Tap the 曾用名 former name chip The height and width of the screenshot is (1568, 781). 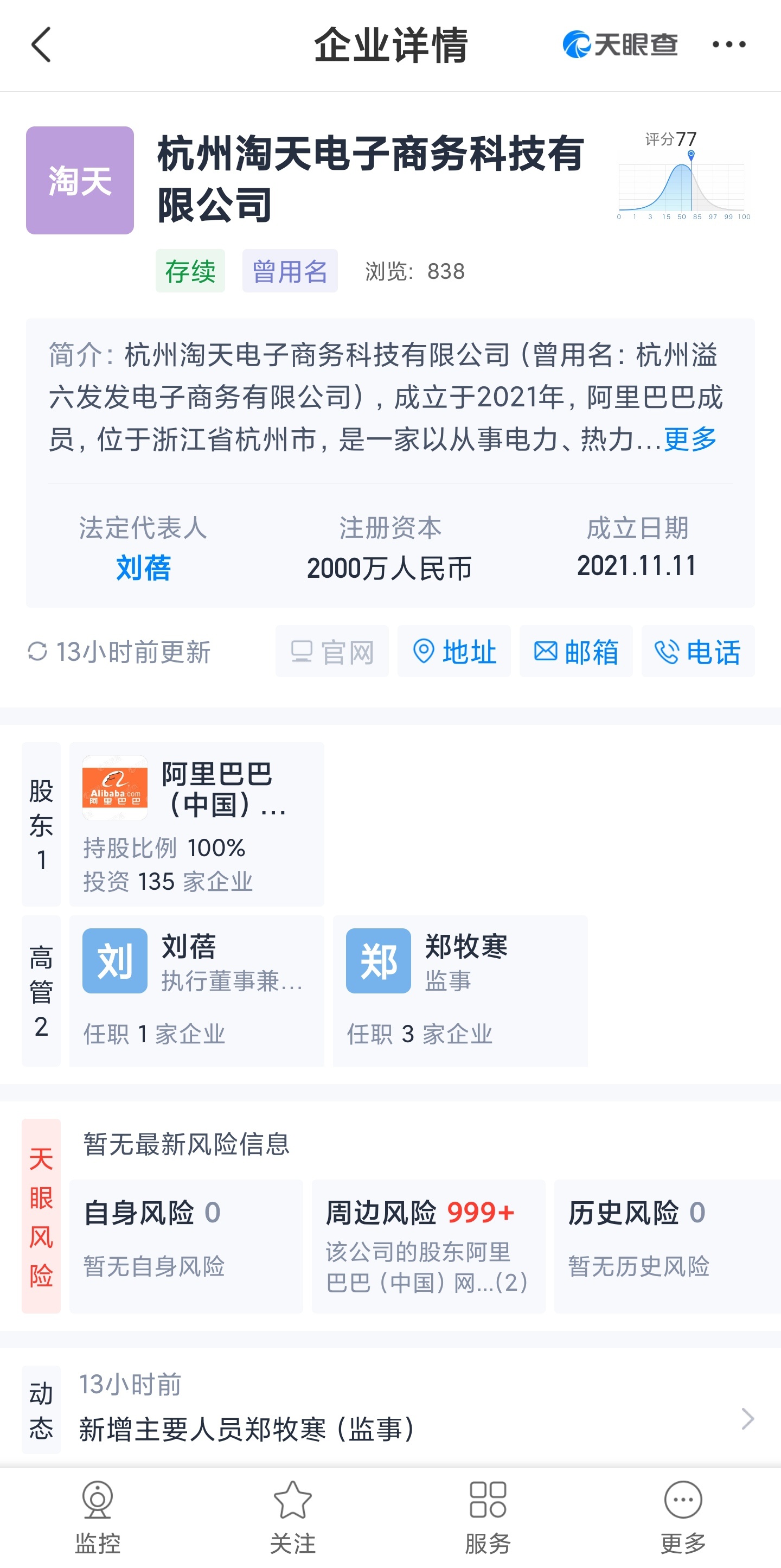pos(290,271)
